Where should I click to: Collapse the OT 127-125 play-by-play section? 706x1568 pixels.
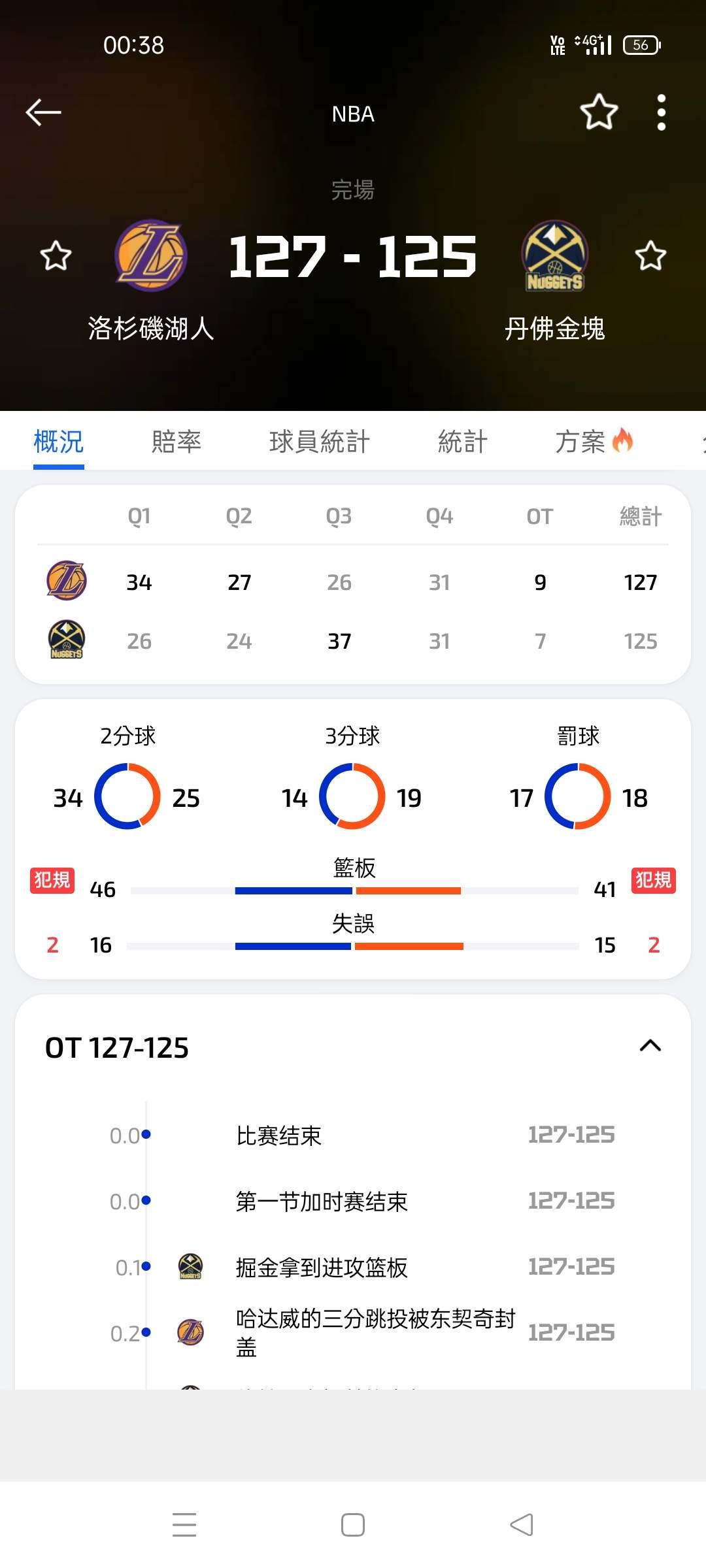tap(650, 1046)
